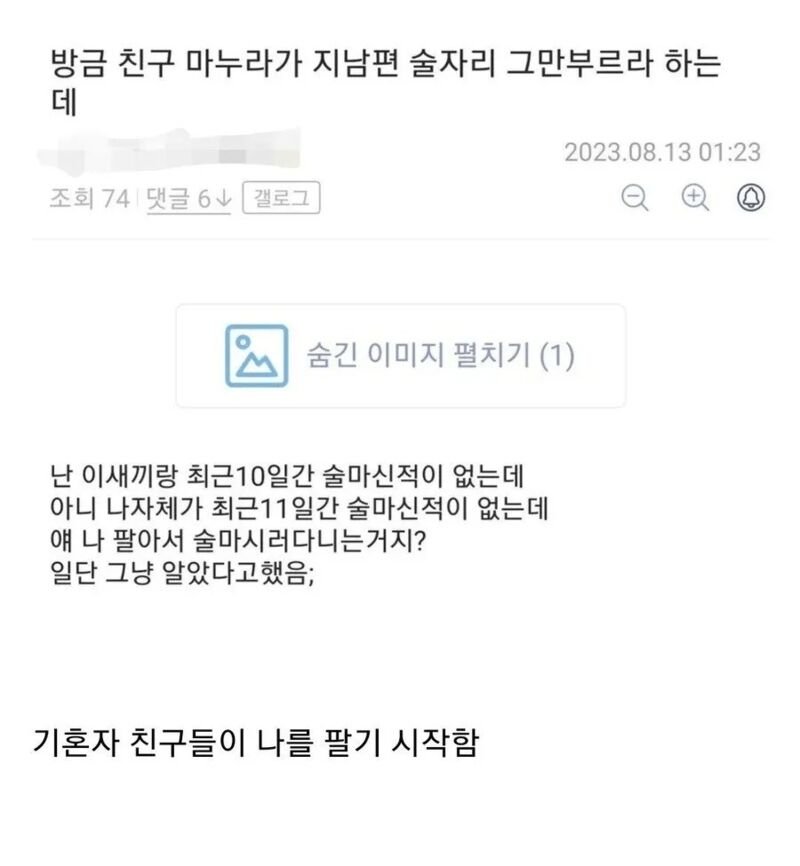The width and height of the screenshot is (800, 866).
Task: Decrease text size with zoom-out icon
Action: click(x=635, y=198)
